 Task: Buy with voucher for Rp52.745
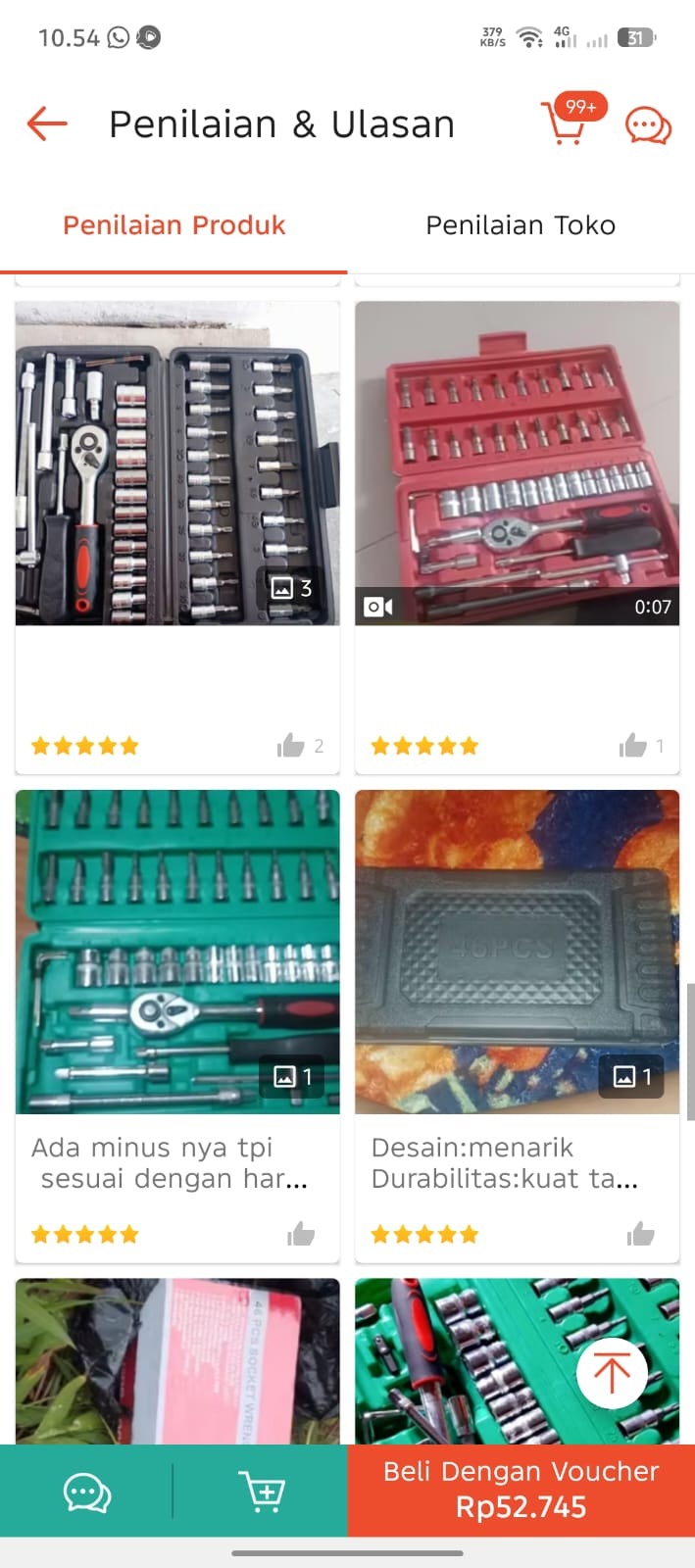pyautogui.click(x=521, y=1490)
